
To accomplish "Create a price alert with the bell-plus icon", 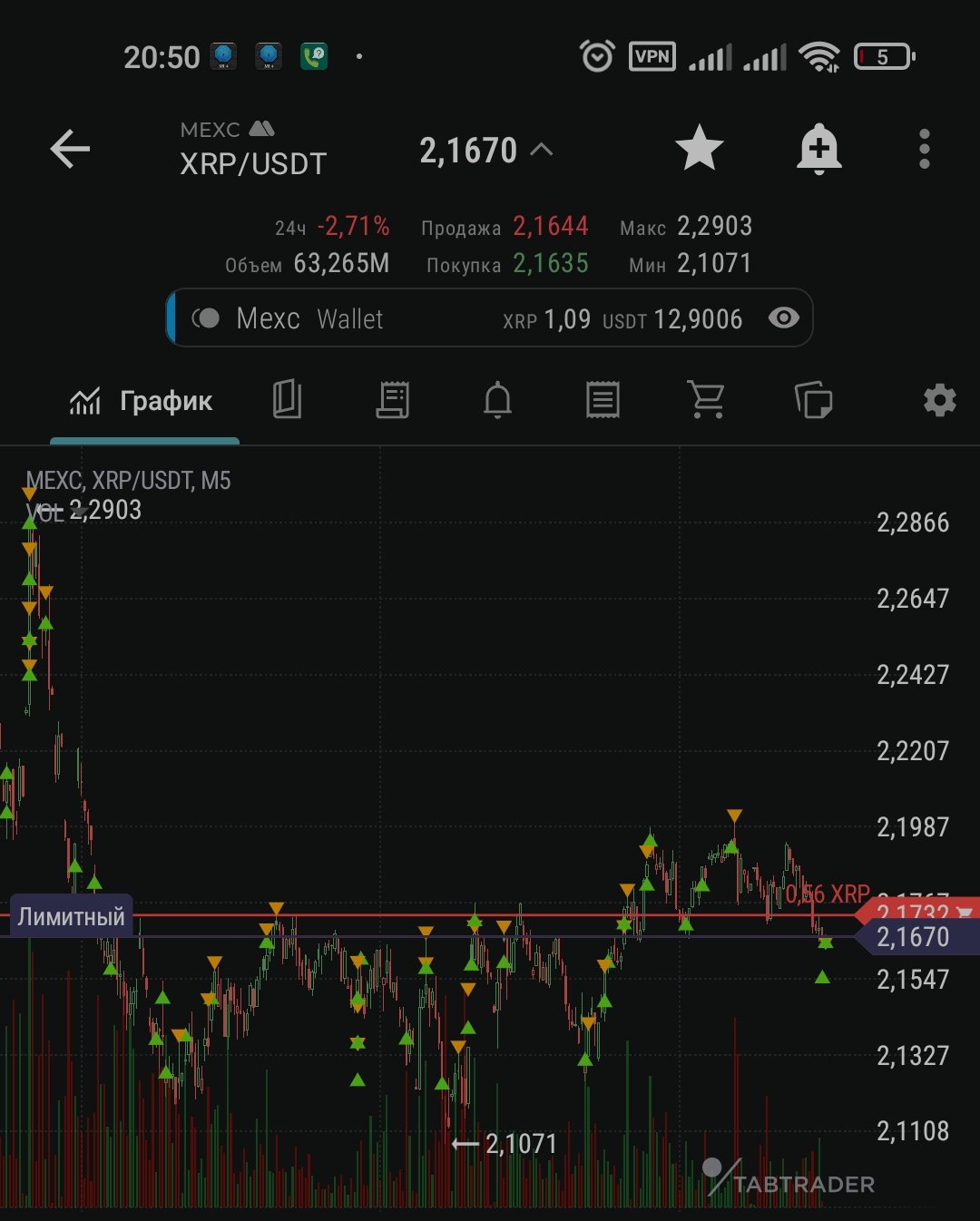I will 818,149.
